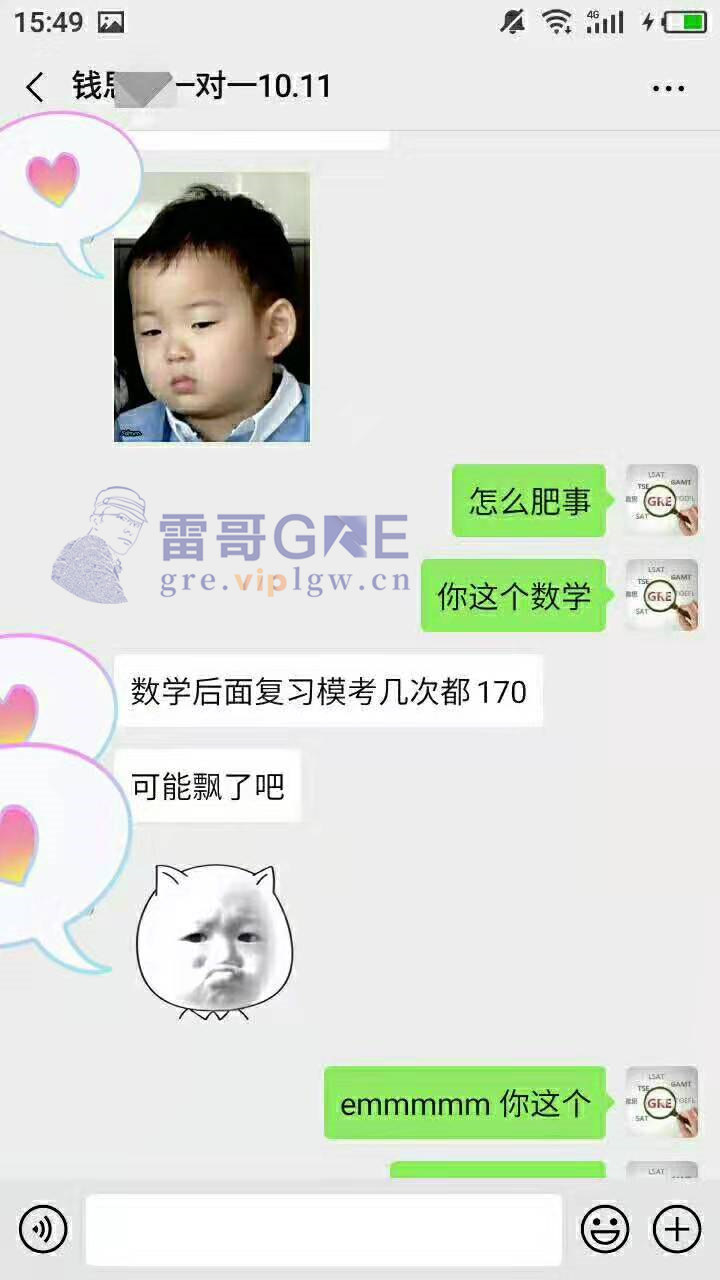Viewport: 720px width, 1280px height.
Task: Open the chat's three-dot overflow menu
Action: click(x=668, y=88)
